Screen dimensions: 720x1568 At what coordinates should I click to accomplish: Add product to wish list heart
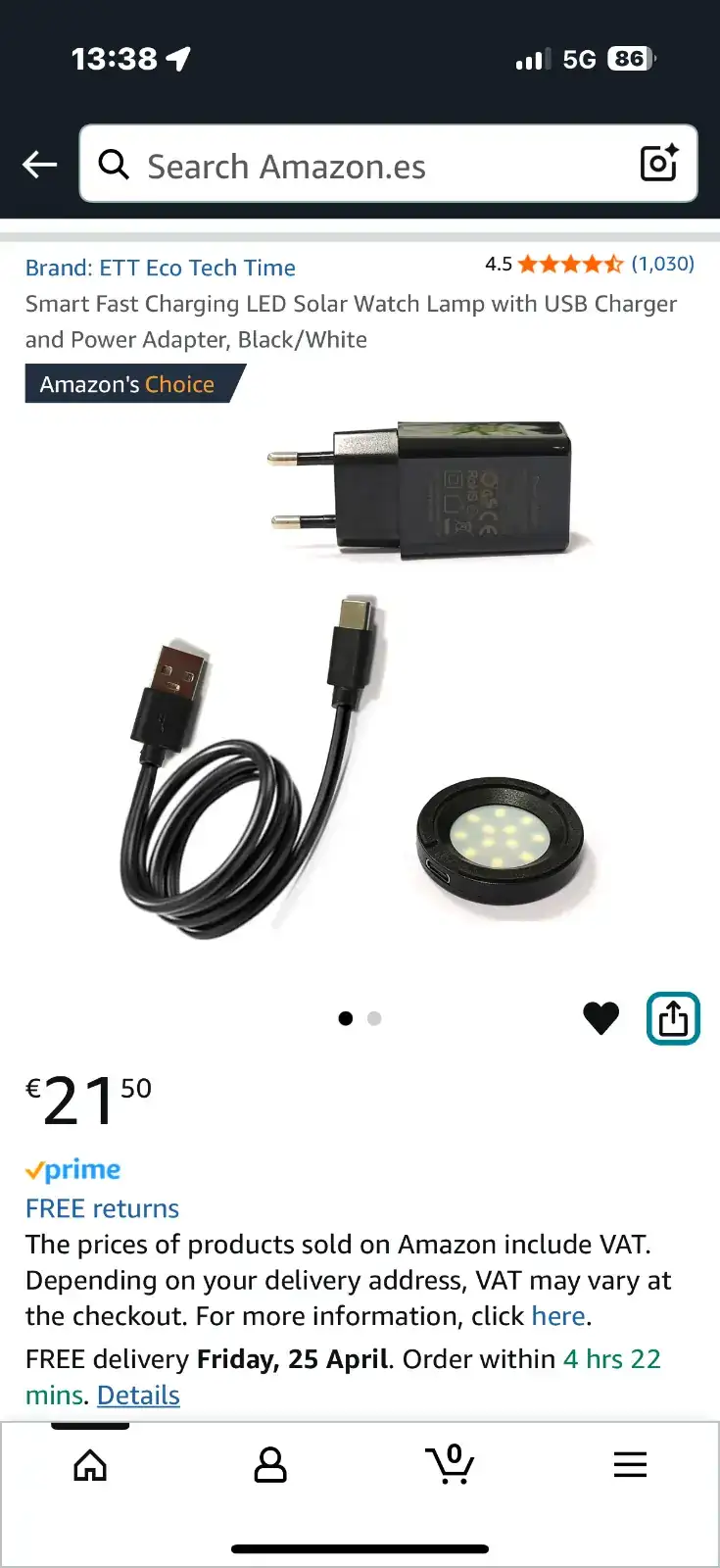click(x=600, y=1018)
